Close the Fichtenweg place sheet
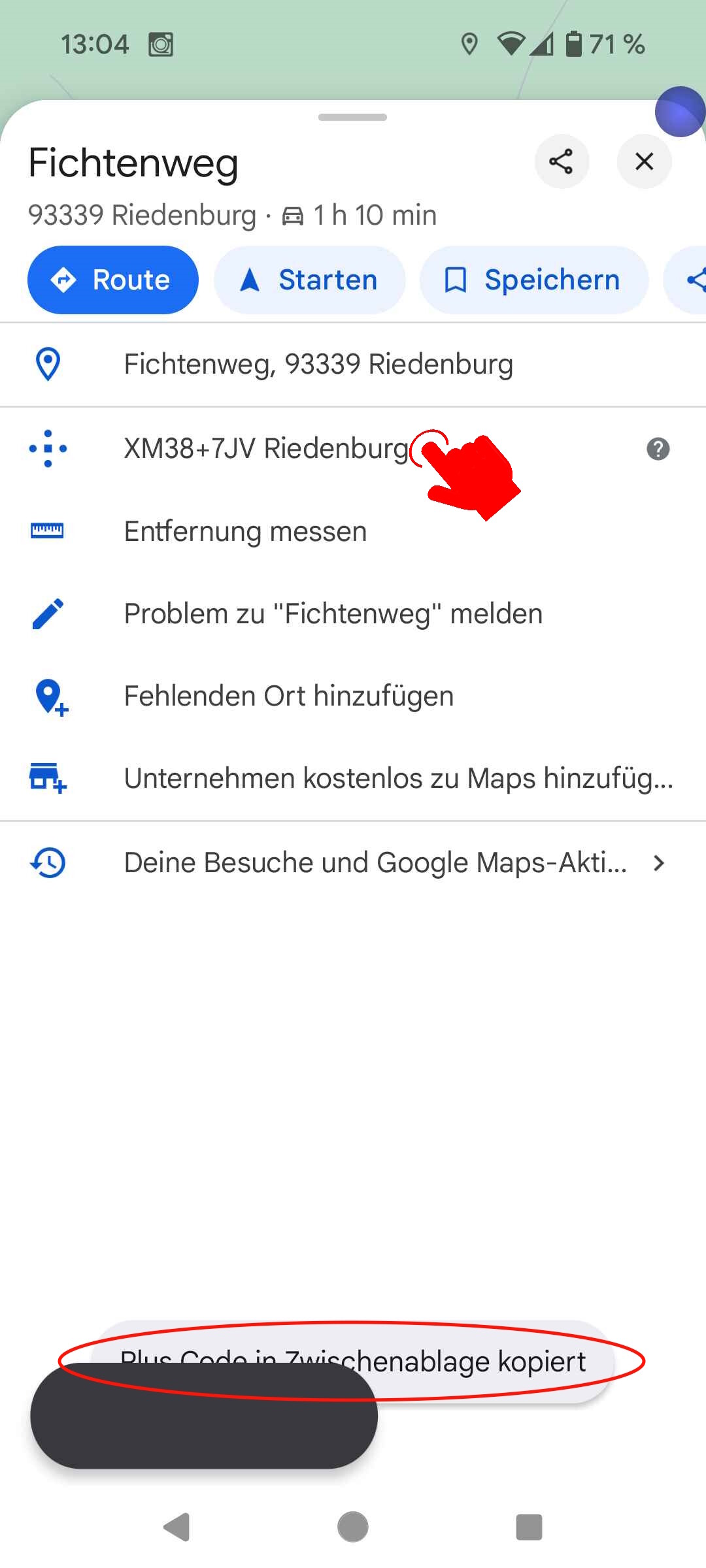Image resolution: width=706 pixels, height=1568 pixels. point(644,161)
